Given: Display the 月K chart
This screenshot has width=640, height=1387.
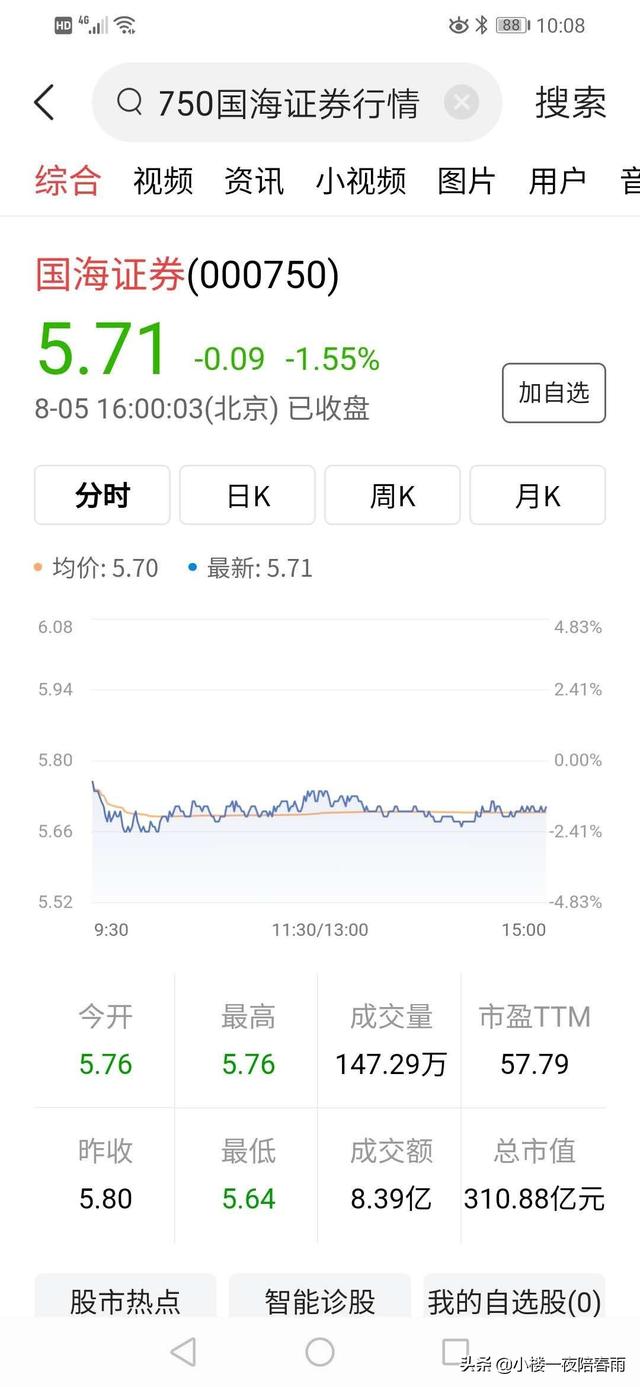Looking at the screenshot, I should (x=537, y=495).
